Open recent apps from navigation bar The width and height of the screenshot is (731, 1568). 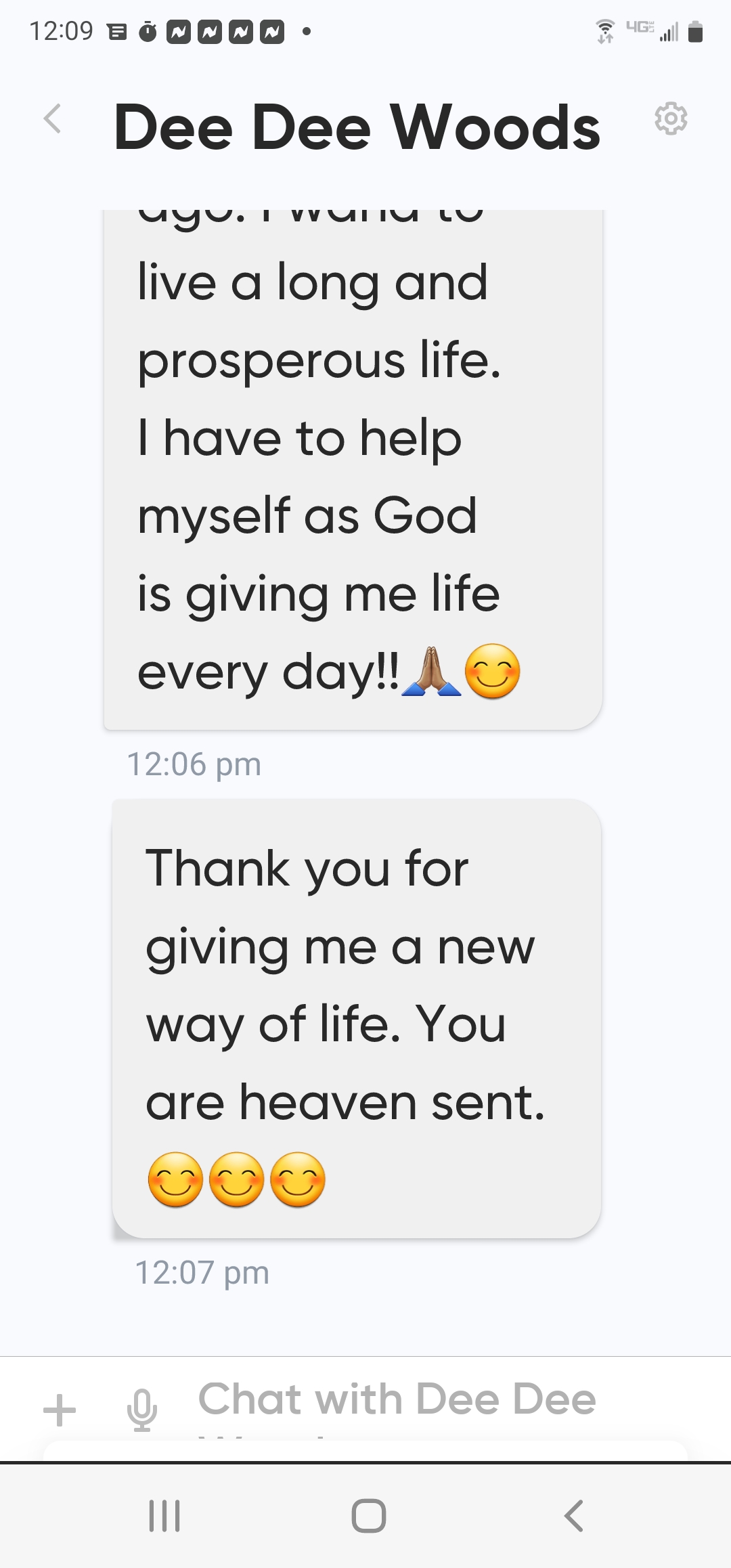(164, 1515)
